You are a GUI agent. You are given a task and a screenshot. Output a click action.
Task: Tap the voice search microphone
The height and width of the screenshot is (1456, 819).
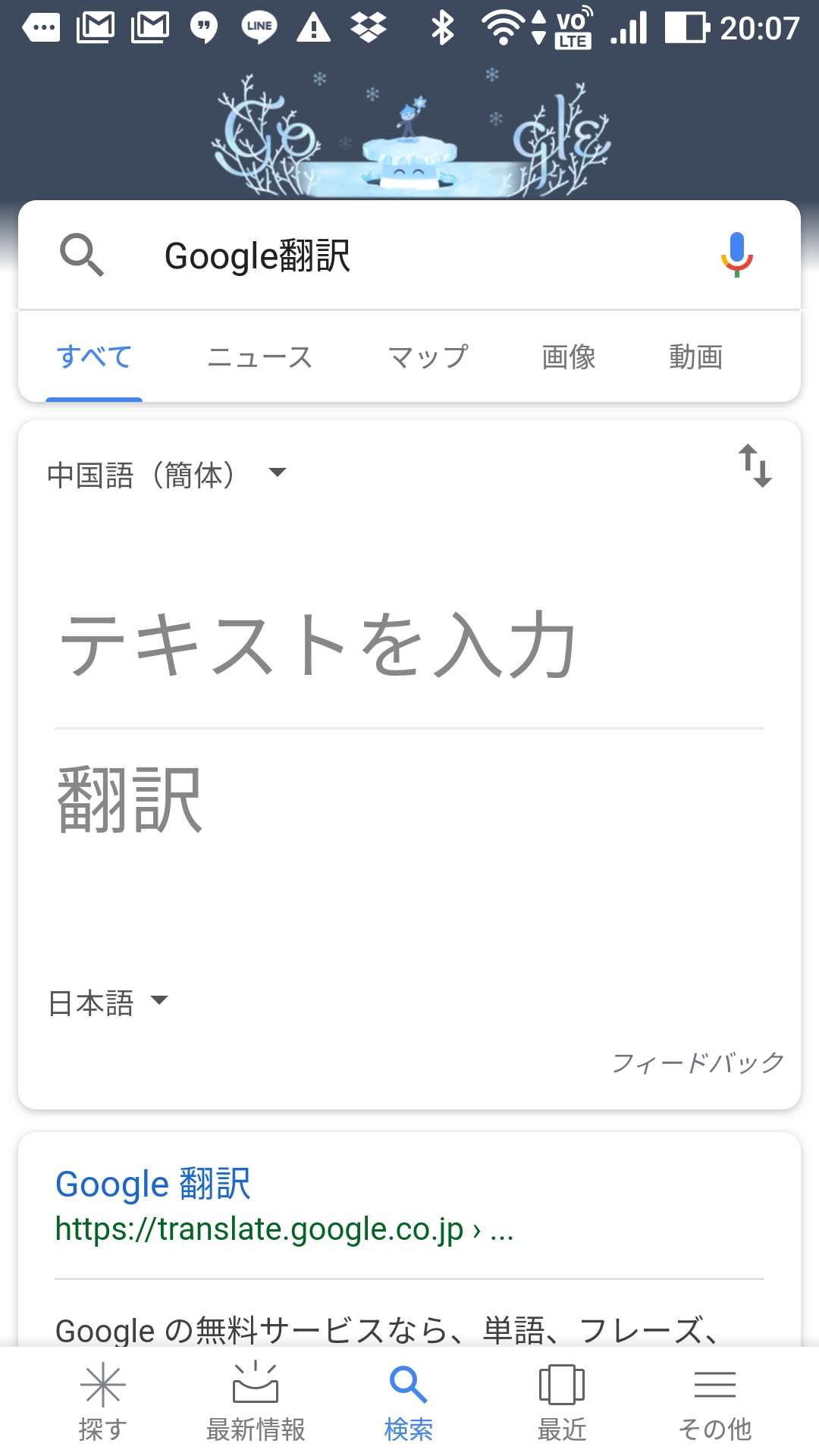tap(736, 255)
